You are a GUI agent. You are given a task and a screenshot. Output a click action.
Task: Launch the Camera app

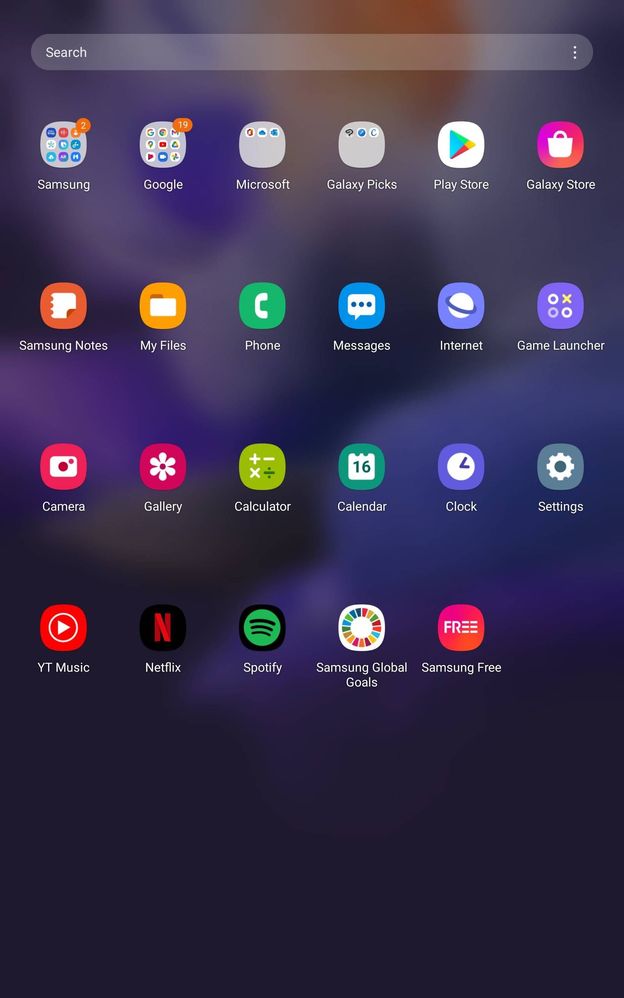(x=63, y=467)
